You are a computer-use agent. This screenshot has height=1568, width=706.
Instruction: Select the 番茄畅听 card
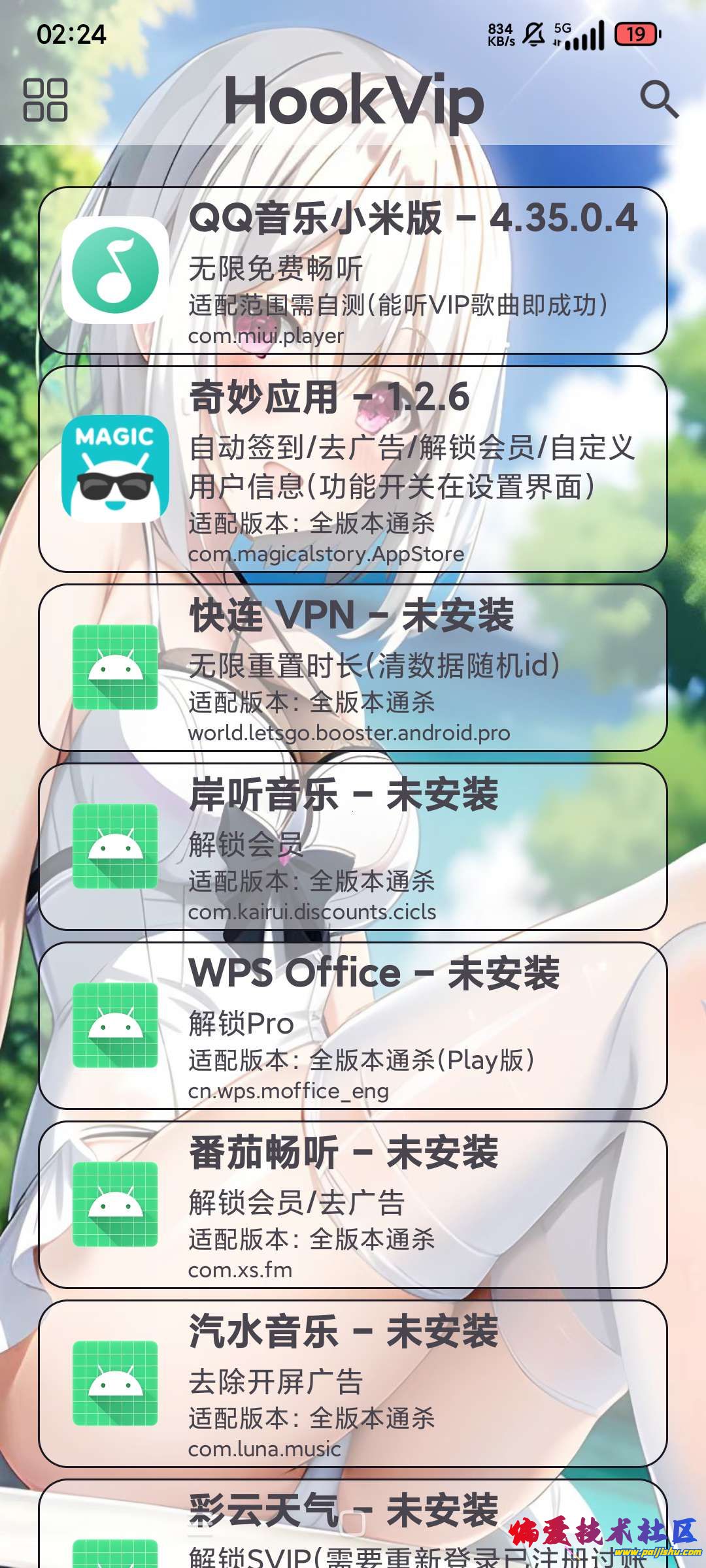click(353, 1205)
